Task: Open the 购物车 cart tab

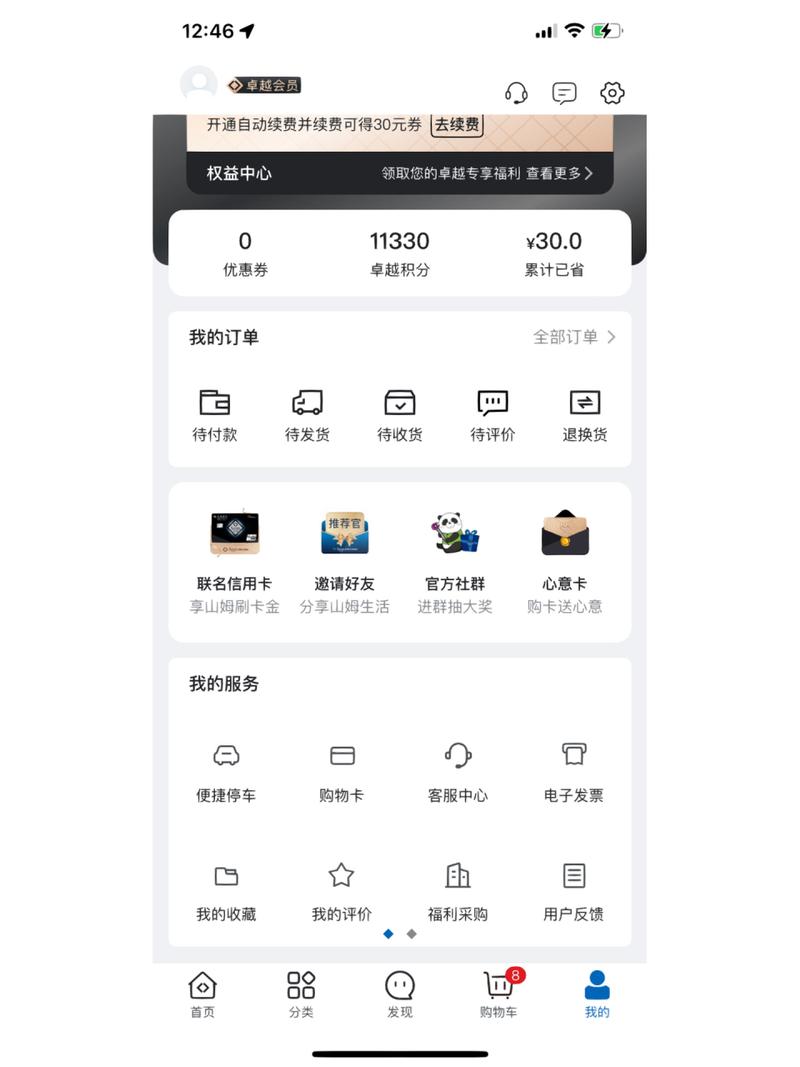Action: click(498, 995)
